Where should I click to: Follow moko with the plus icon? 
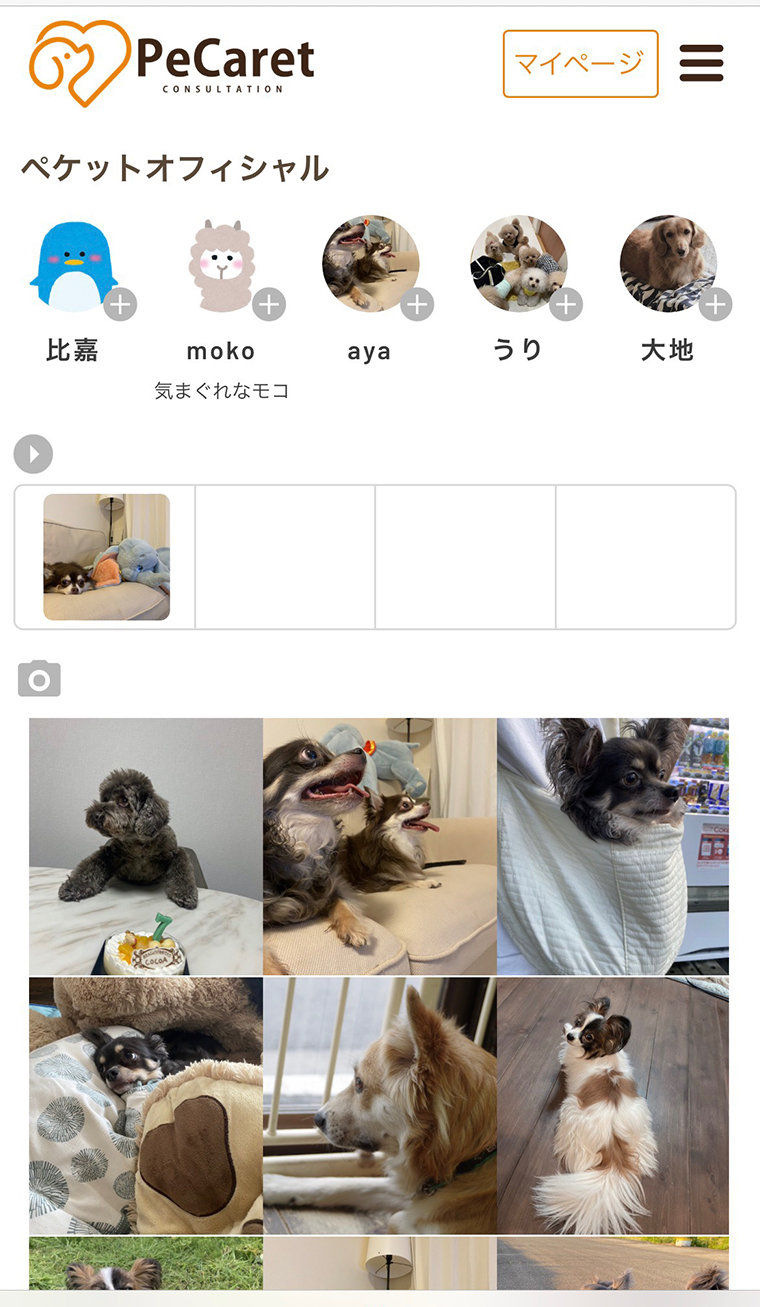click(x=269, y=303)
